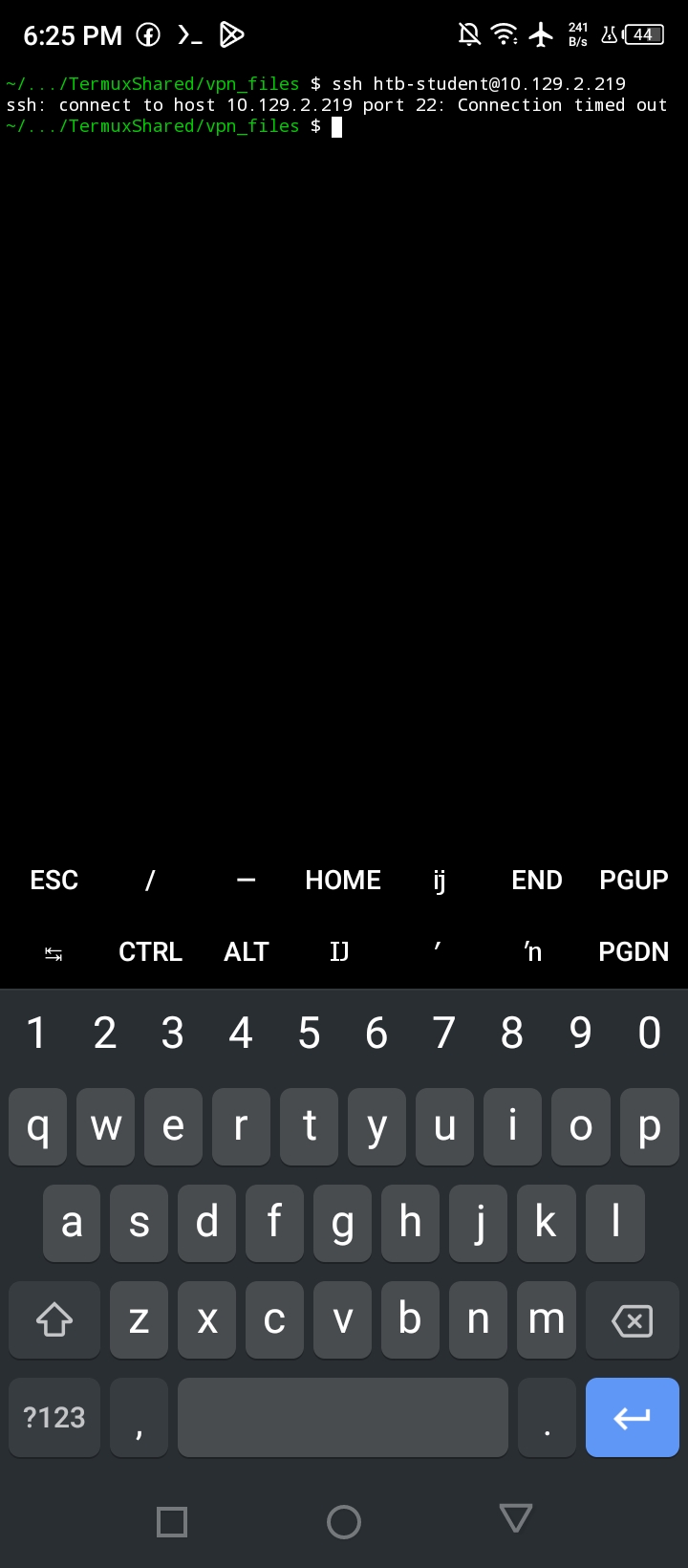Tap the period key

coord(547,1417)
